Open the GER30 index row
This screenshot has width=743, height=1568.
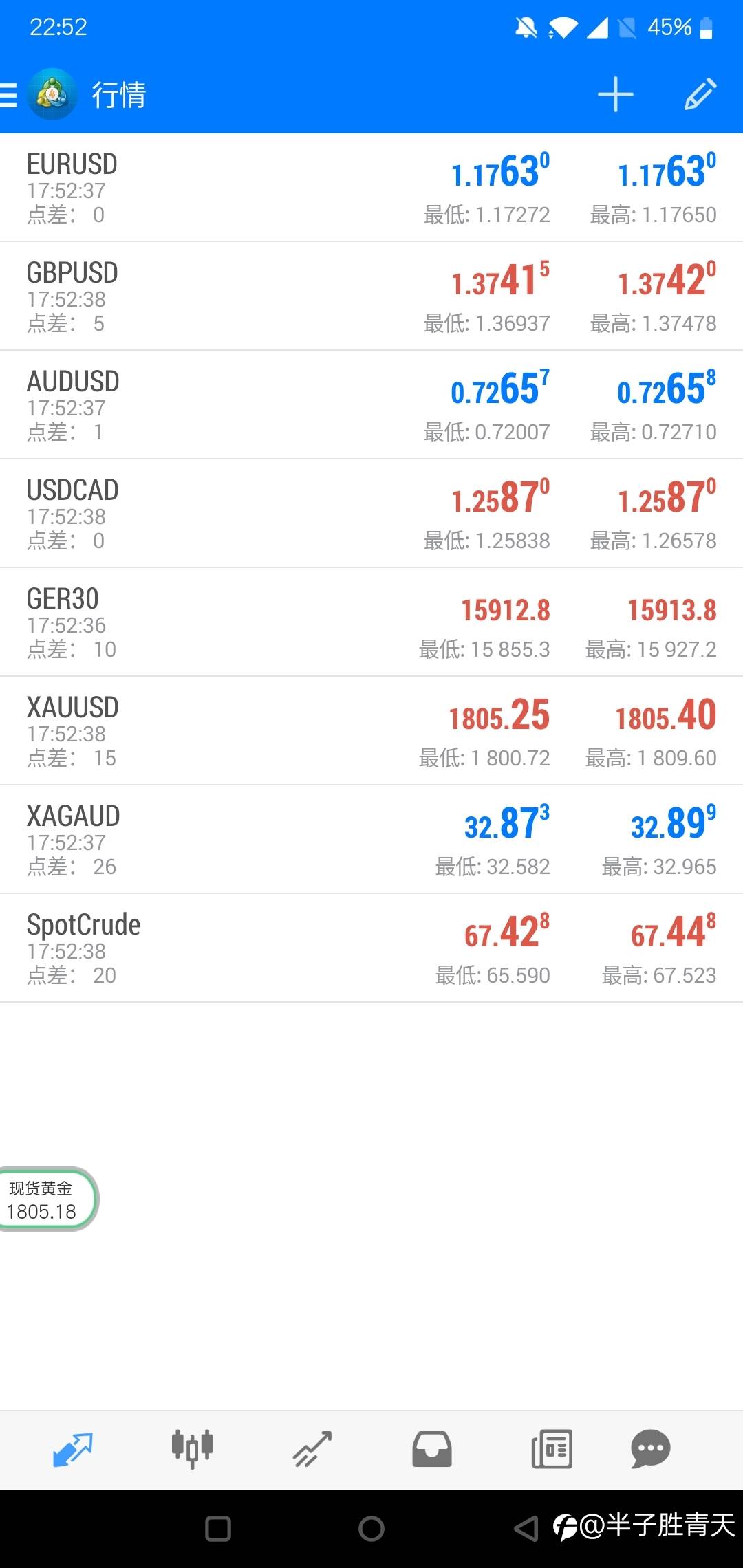coord(371,622)
